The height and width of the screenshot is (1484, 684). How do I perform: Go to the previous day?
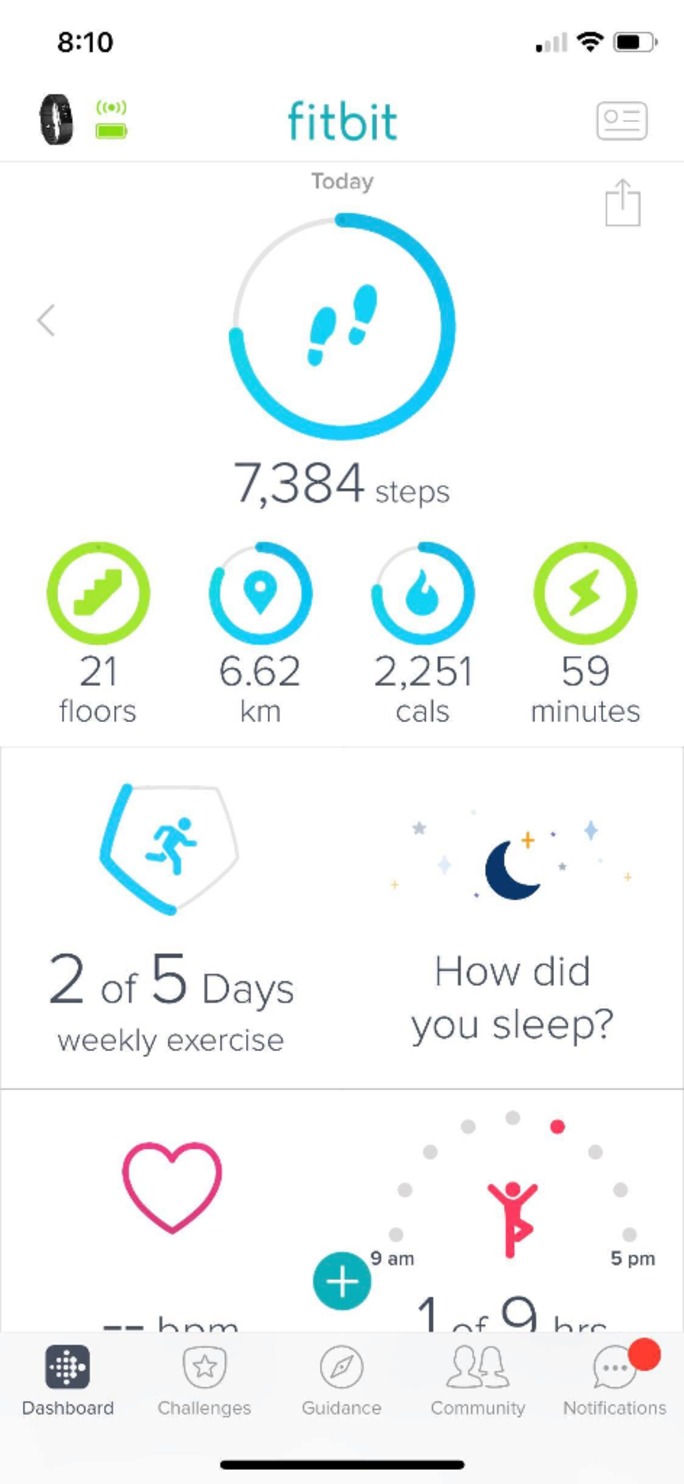pyautogui.click(x=46, y=320)
